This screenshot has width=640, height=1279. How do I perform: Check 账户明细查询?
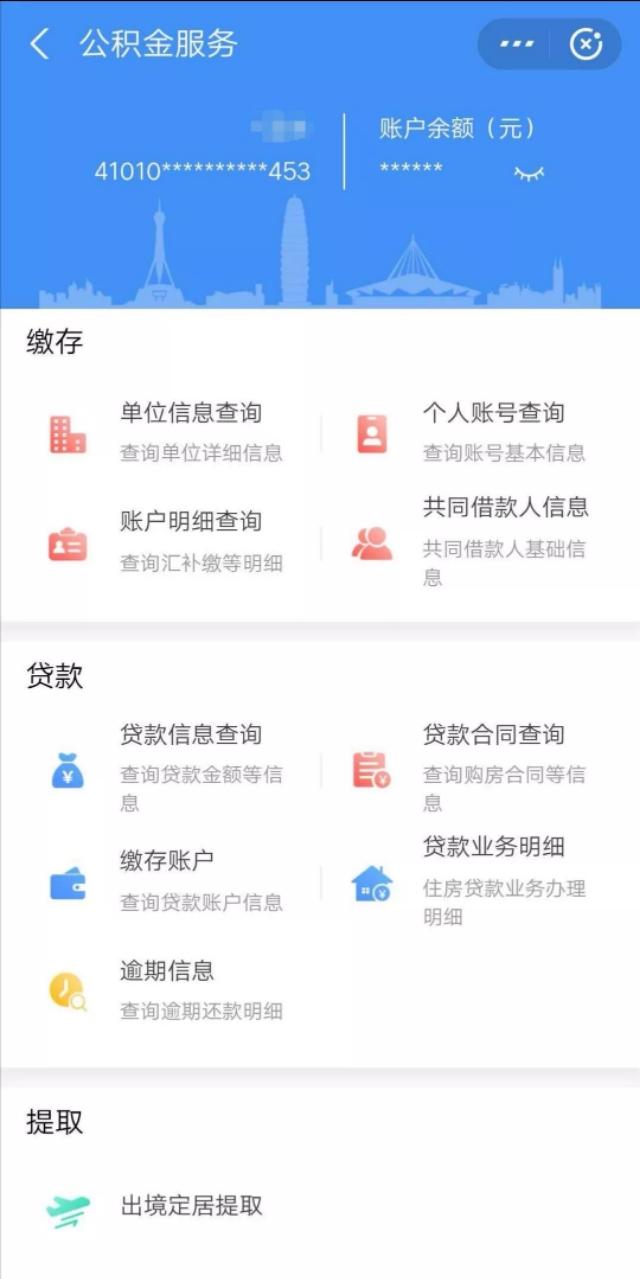[190, 541]
